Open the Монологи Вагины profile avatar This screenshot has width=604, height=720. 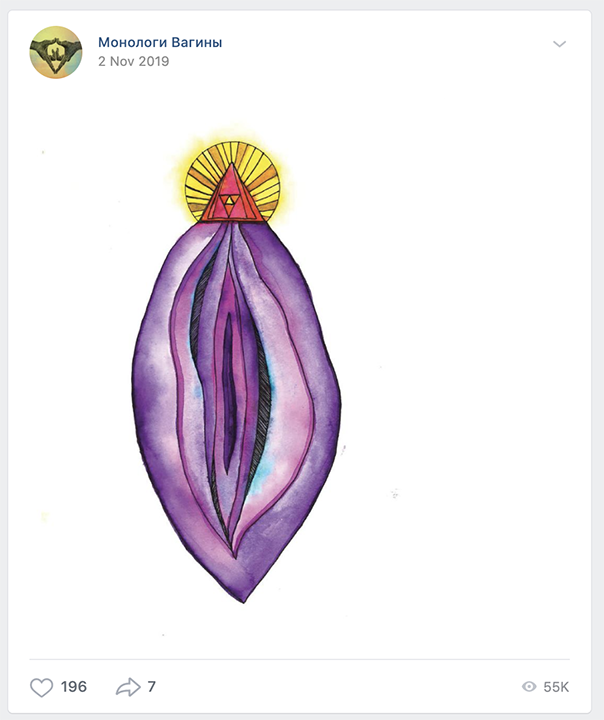(x=56, y=52)
